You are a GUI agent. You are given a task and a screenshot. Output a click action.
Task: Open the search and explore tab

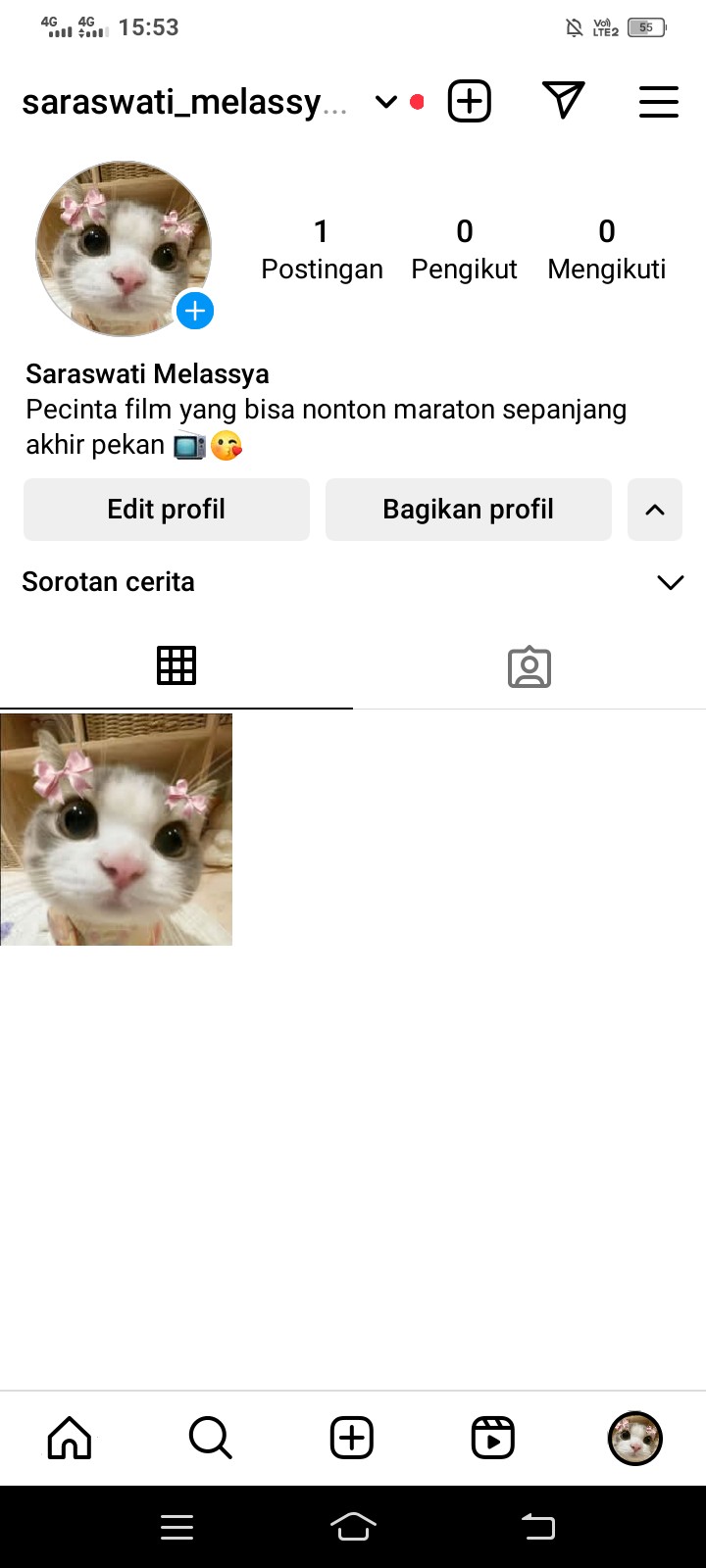coord(210,1438)
